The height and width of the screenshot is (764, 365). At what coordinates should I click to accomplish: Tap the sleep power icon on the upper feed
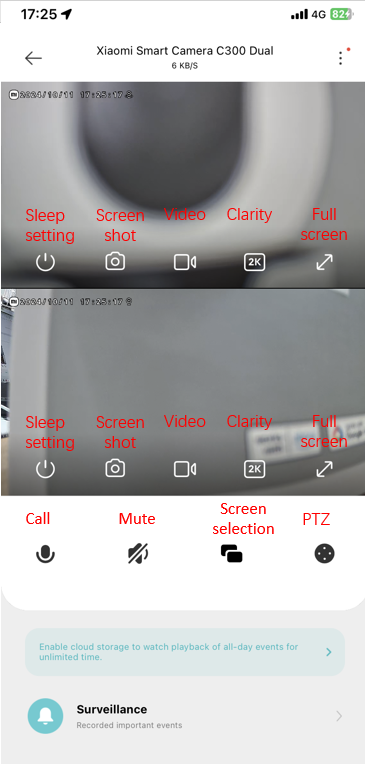[45, 263]
